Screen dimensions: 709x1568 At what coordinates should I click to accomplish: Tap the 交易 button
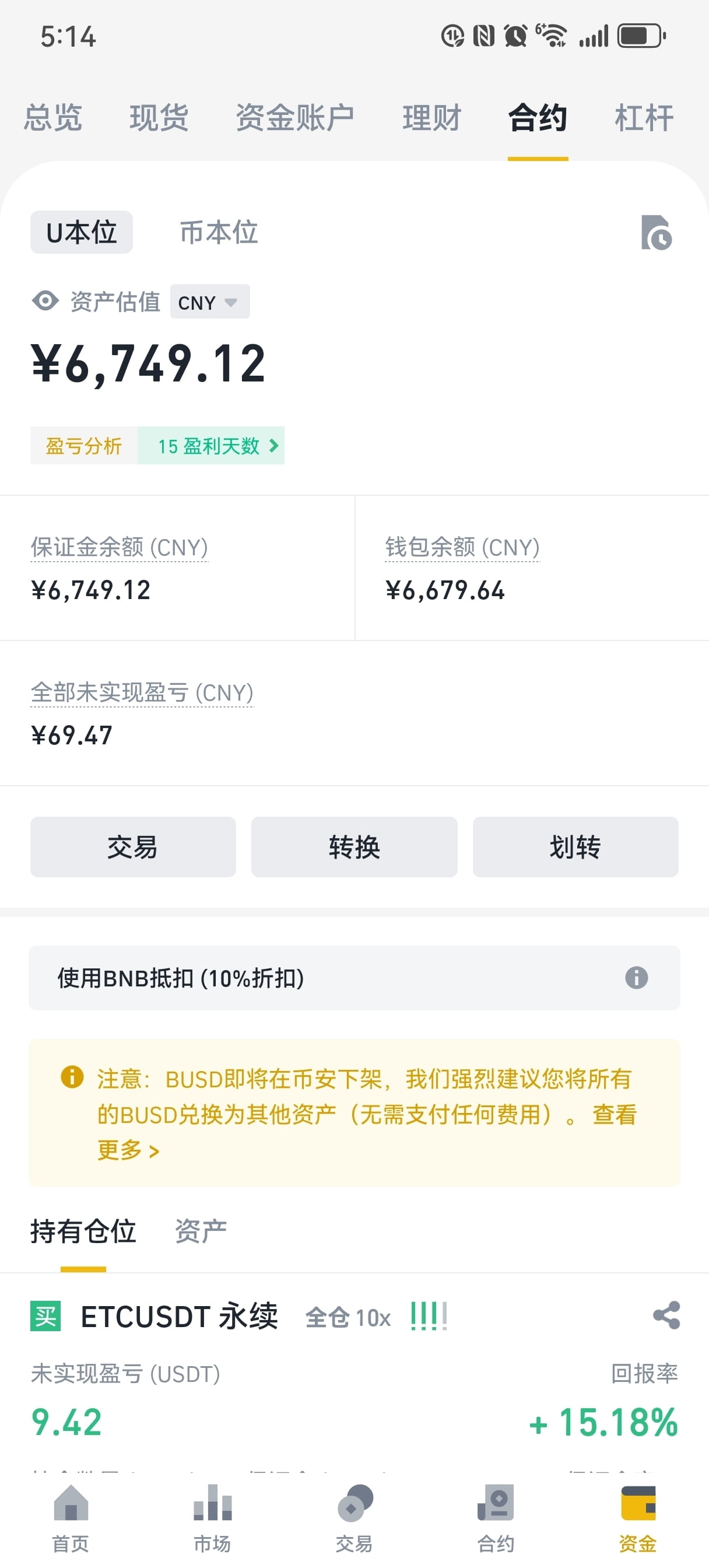(133, 848)
